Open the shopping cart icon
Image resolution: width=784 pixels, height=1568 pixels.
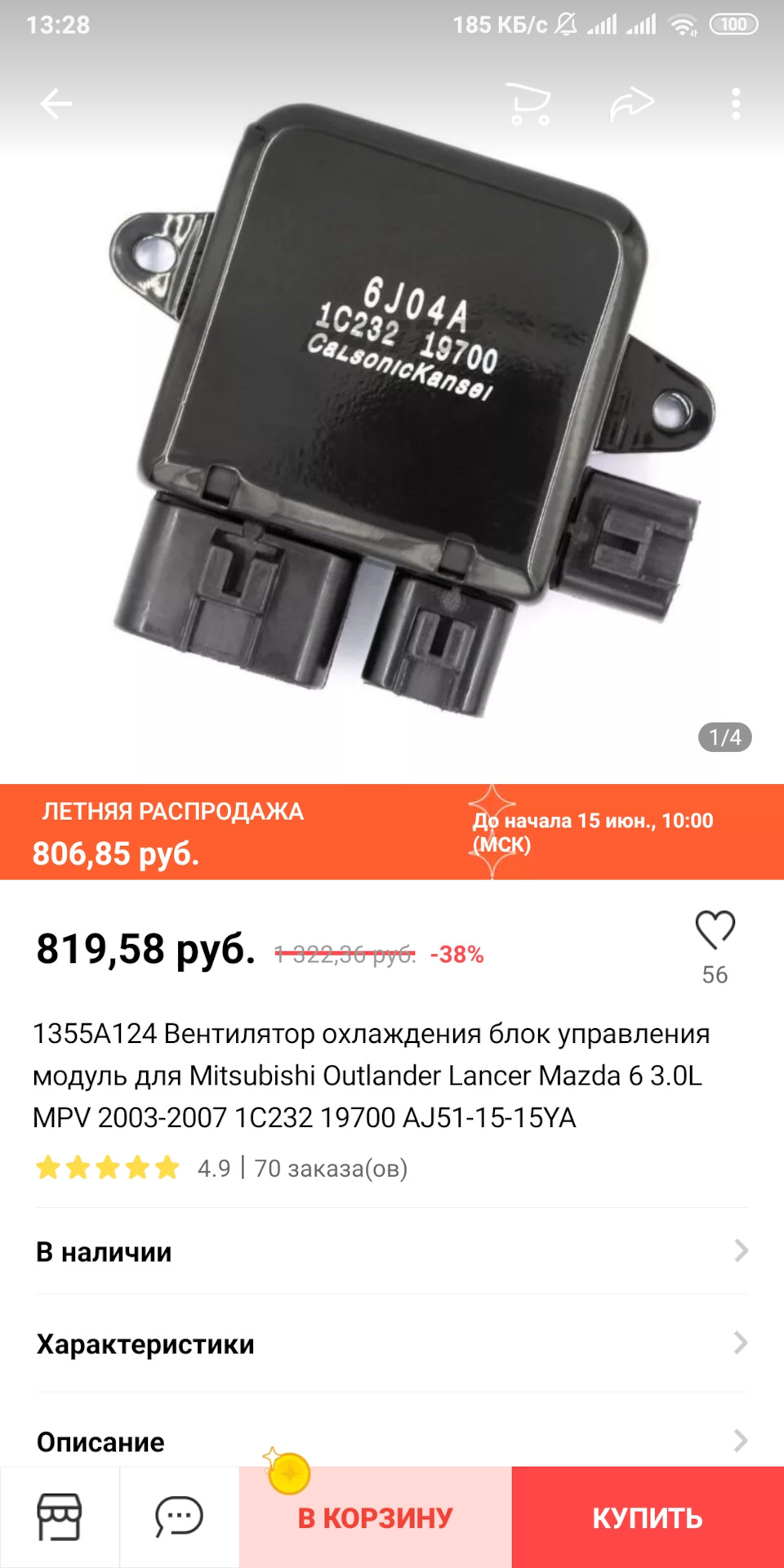[x=528, y=104]
